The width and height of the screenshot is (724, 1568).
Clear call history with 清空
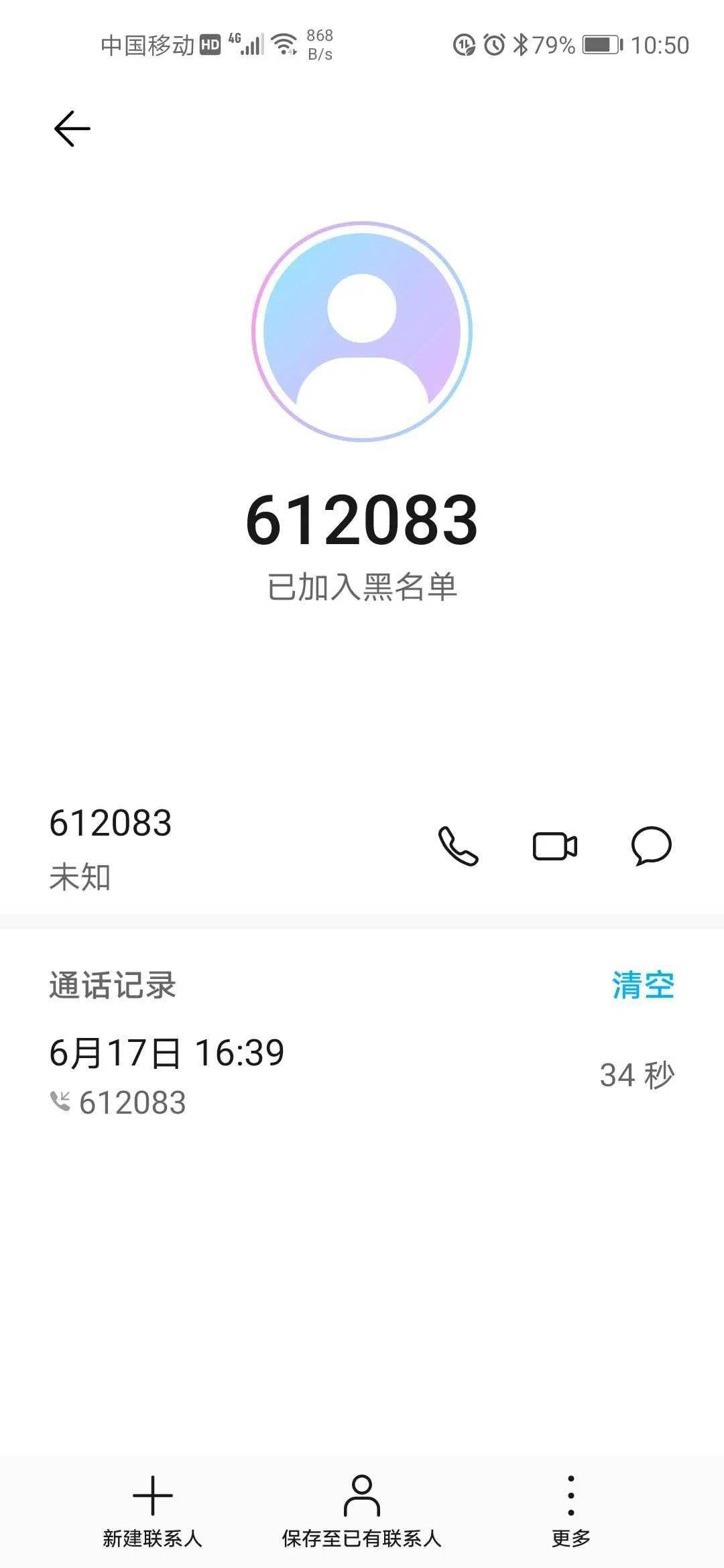[643, 985]
